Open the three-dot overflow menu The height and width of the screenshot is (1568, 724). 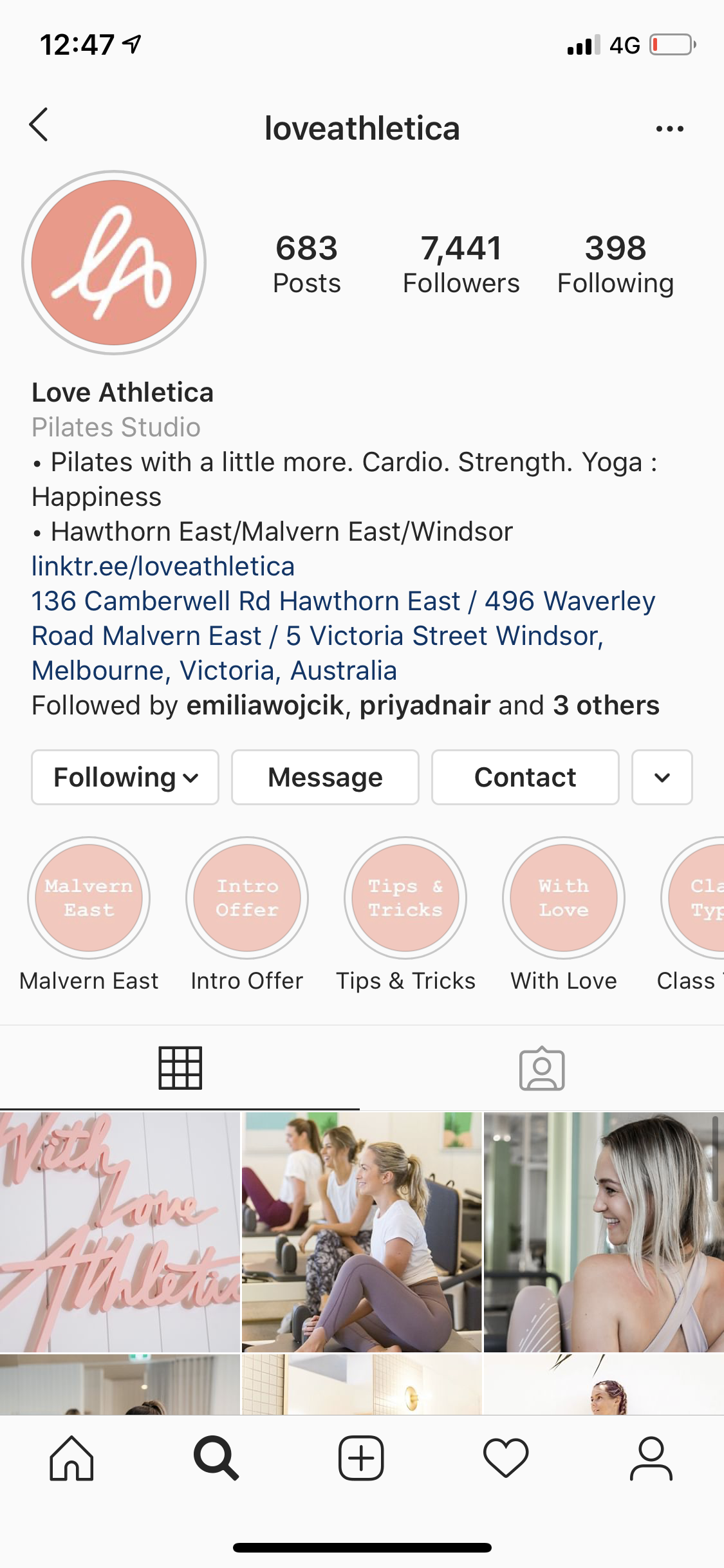tap(669, 129)
